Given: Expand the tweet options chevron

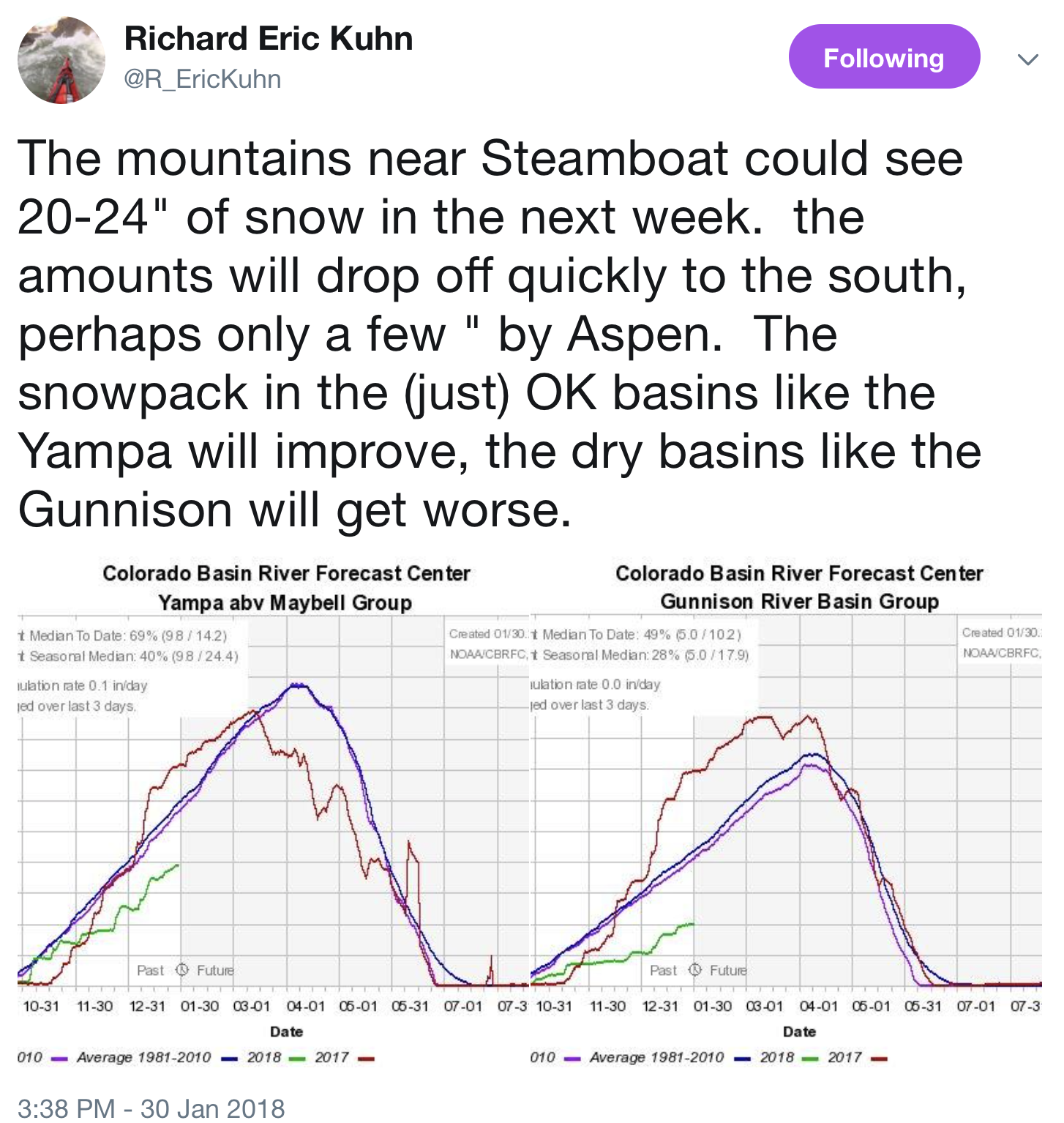Looking at the screenshot, I should (x=1028, y=59).
